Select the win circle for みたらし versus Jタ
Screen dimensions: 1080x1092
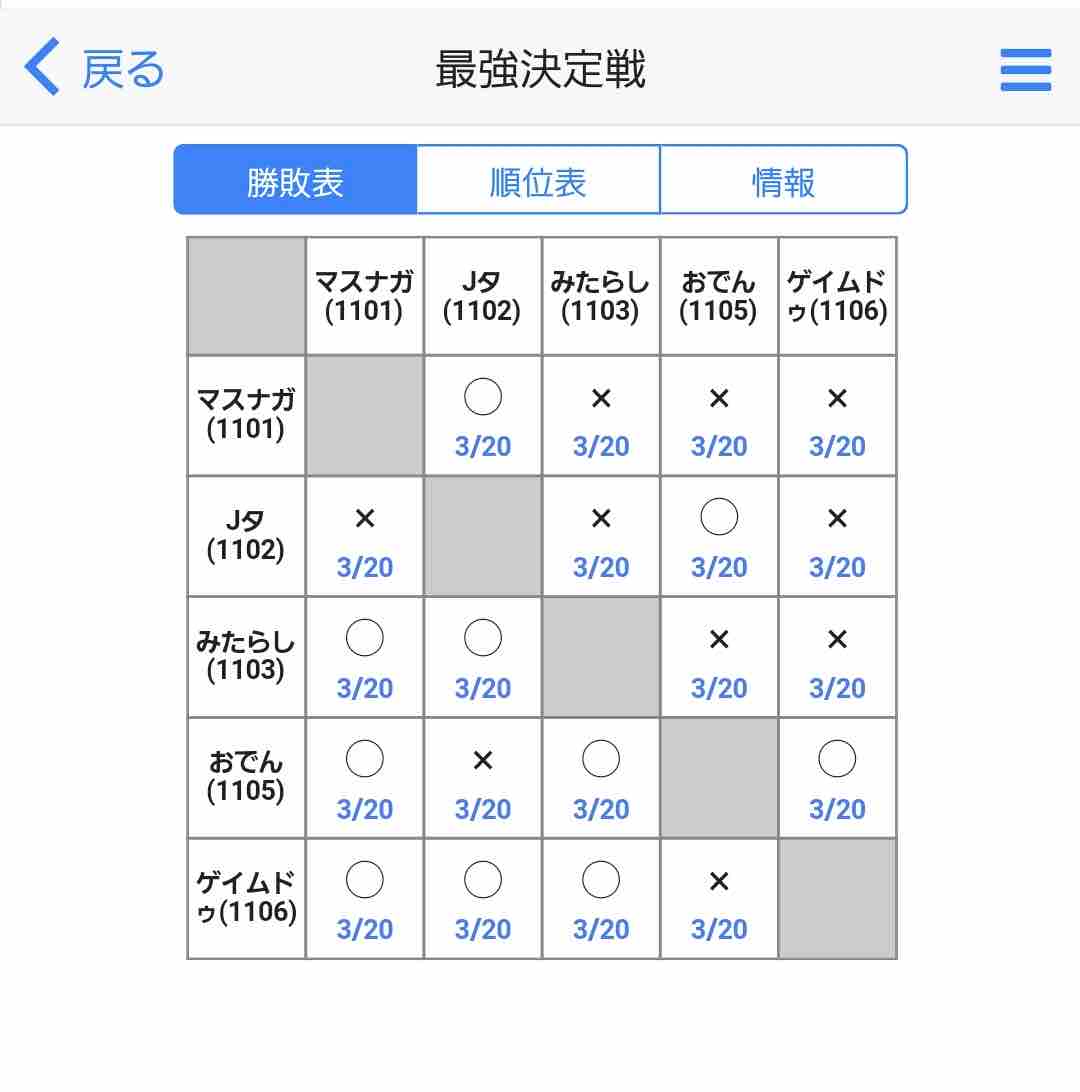[x=482, y=638]
